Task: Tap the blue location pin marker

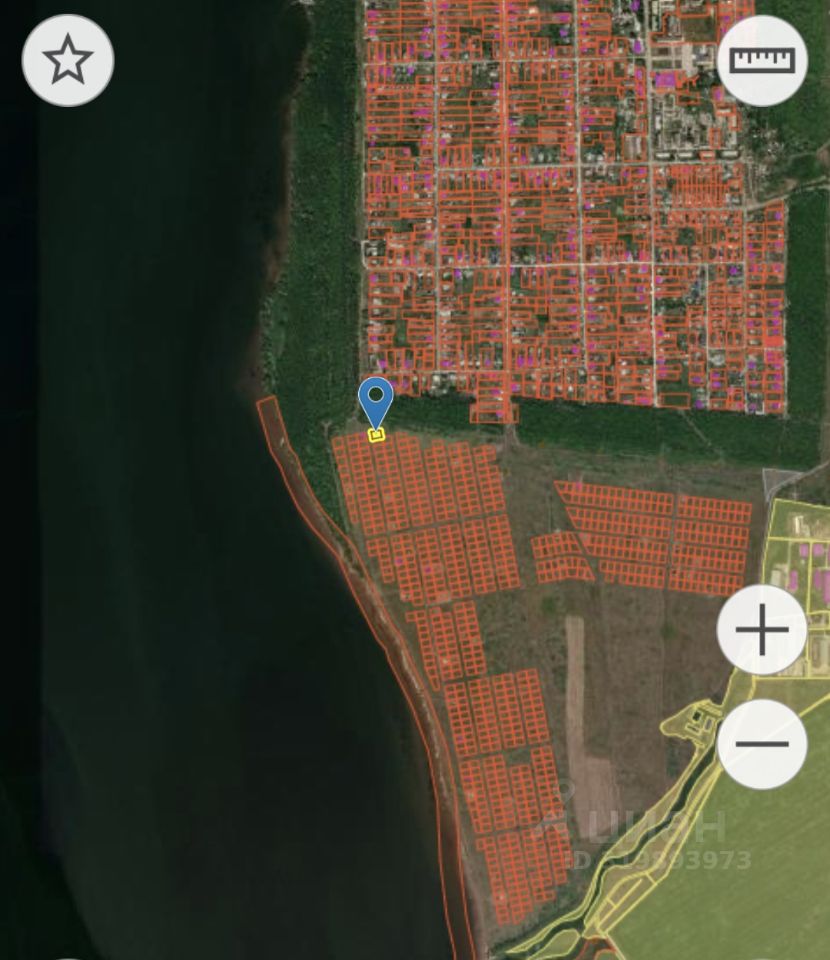Action: 376,403
